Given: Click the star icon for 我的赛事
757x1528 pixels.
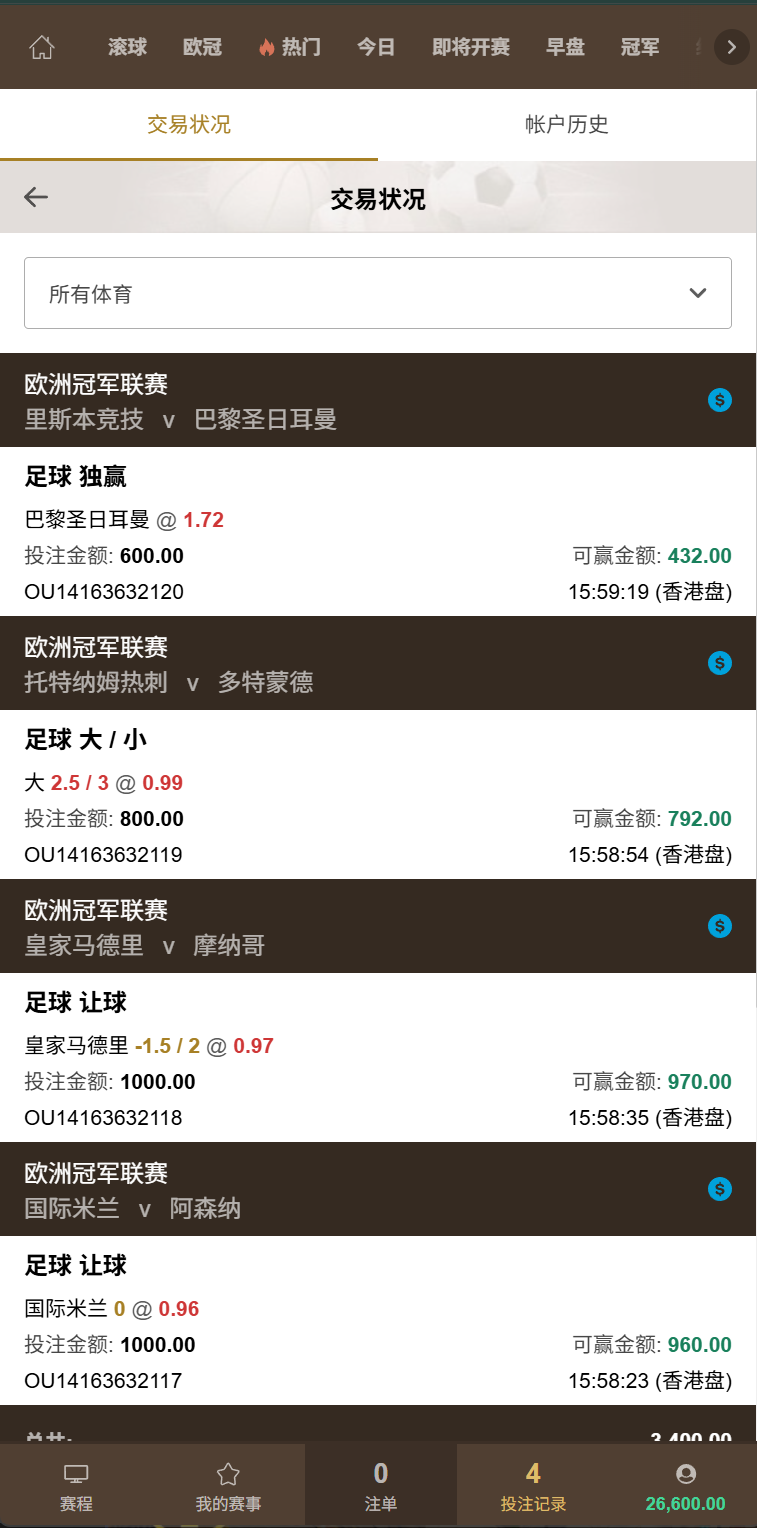Looking at the screenshot, I should [x=227, y=1473].
